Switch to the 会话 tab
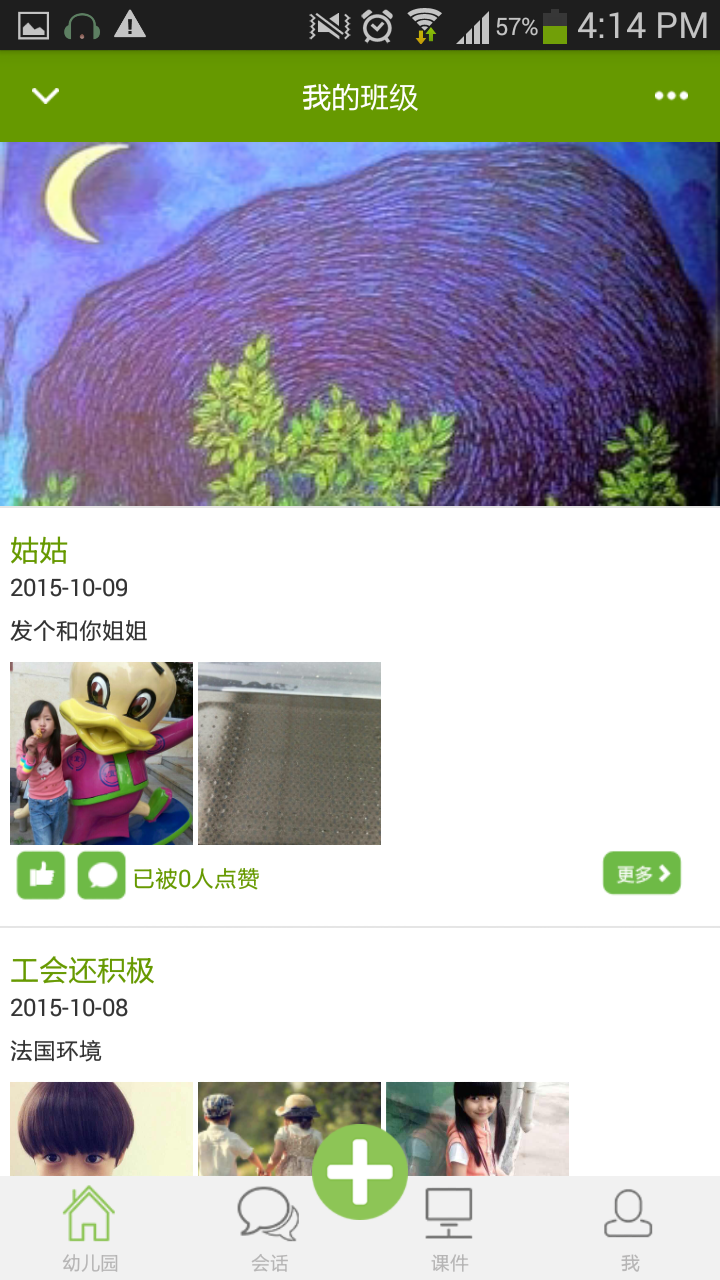The width and height of the screenshot is (720, 1280). tap(269, 1228)
